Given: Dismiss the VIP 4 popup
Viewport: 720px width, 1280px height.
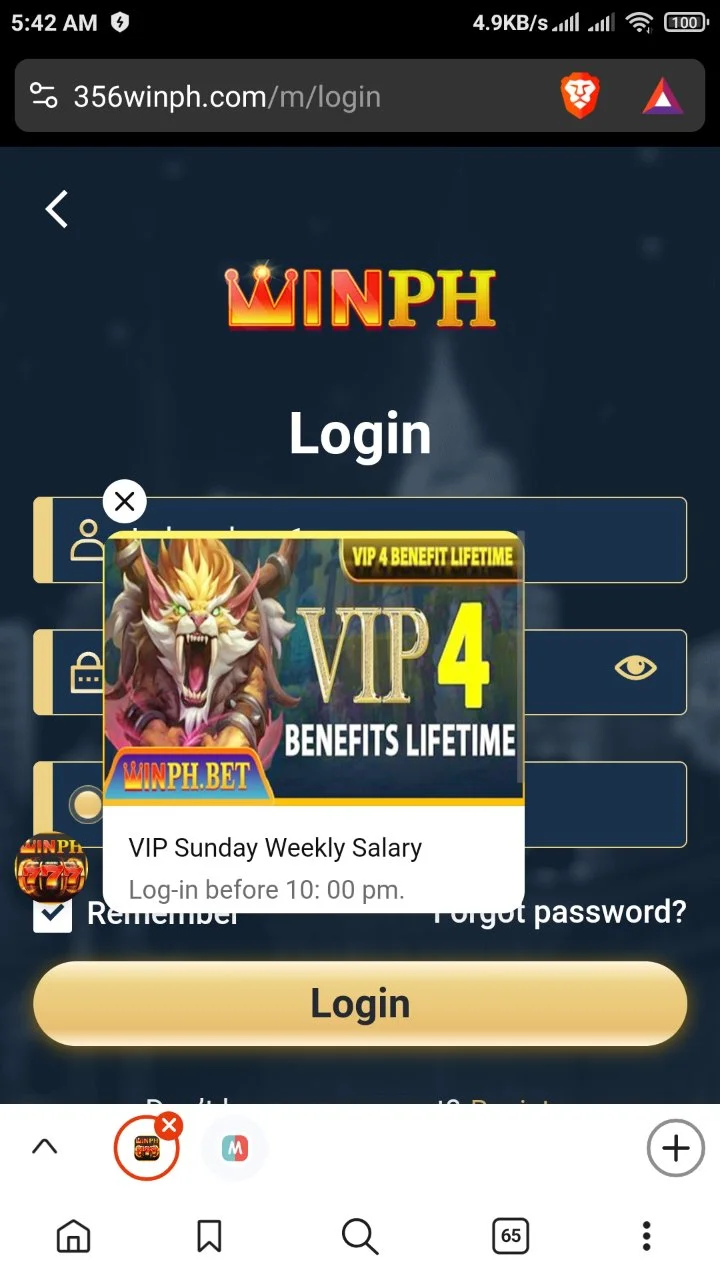Looking at the screenshot, I should pyautogui.click(x=125, y=502).
